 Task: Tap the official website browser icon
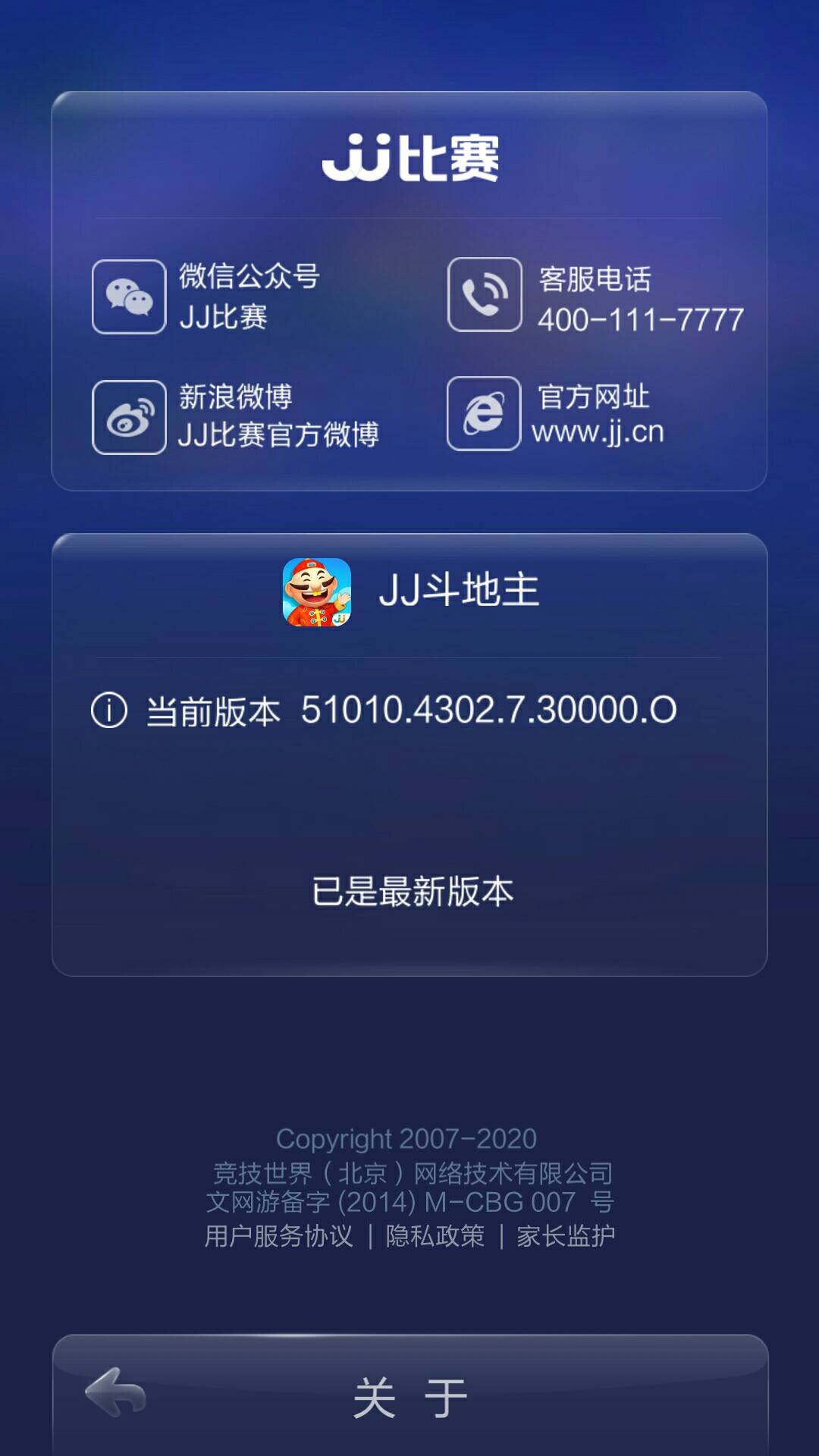pos(486,413)
